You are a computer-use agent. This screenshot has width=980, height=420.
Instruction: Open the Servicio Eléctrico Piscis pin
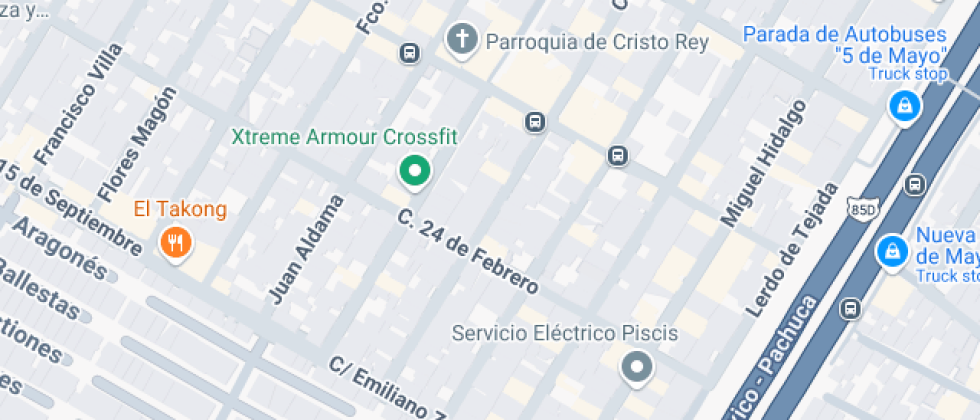point(636,366)
